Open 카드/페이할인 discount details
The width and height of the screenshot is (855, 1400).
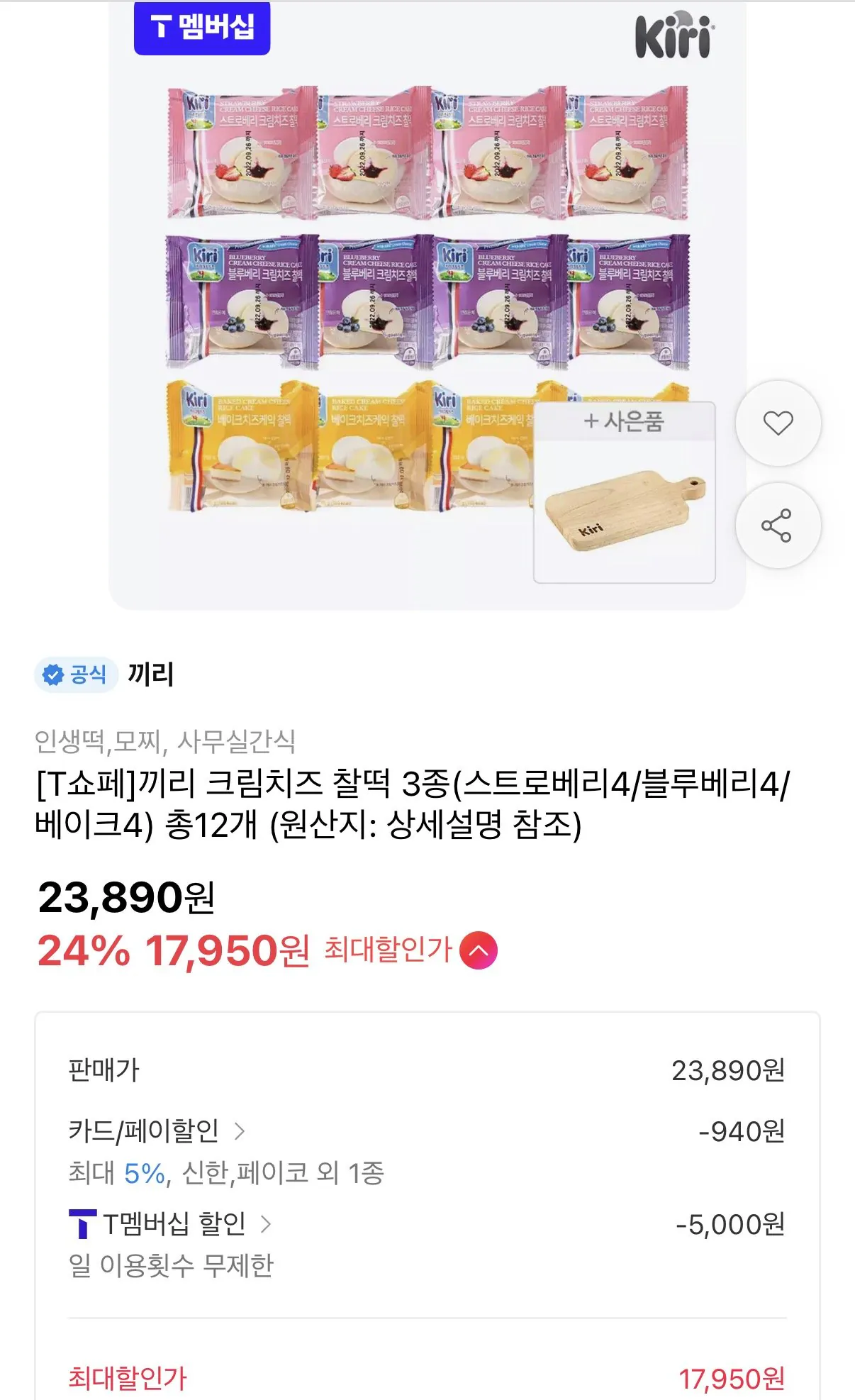click(x=157, y=1130)
